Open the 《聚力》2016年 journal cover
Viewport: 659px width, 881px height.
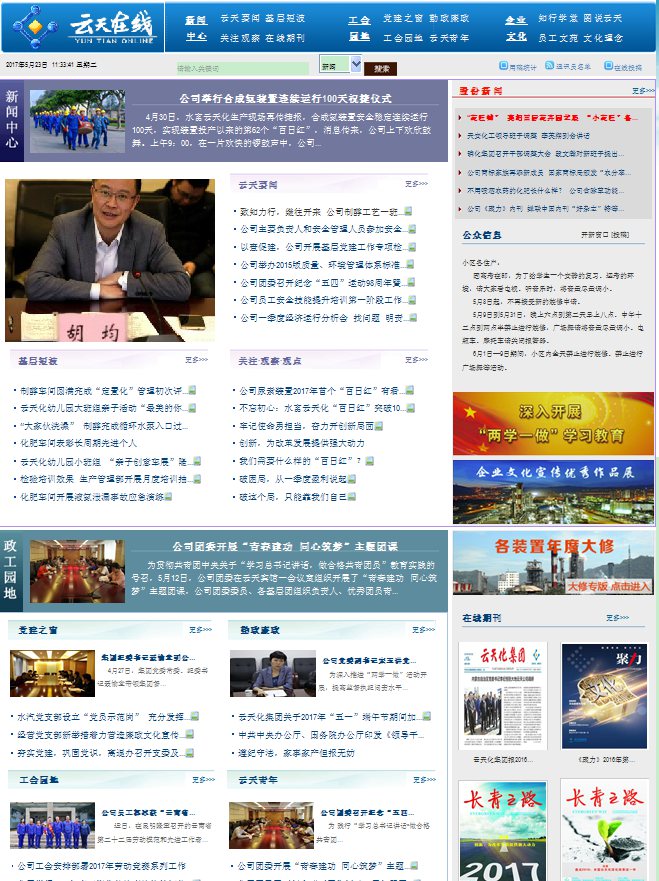604,696
